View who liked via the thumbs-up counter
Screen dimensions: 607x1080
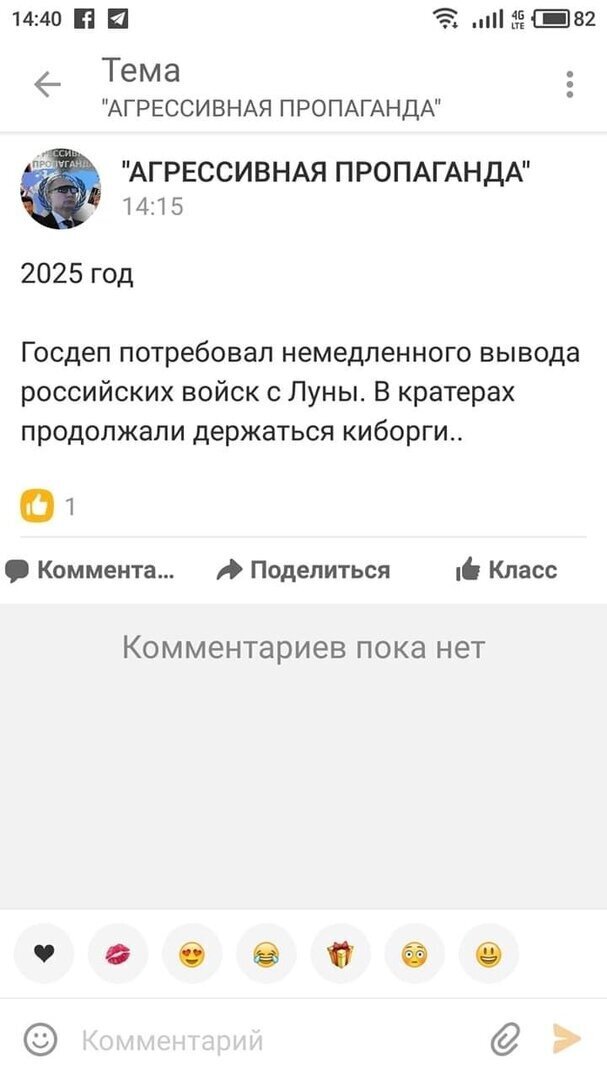[x=48, y=506]
